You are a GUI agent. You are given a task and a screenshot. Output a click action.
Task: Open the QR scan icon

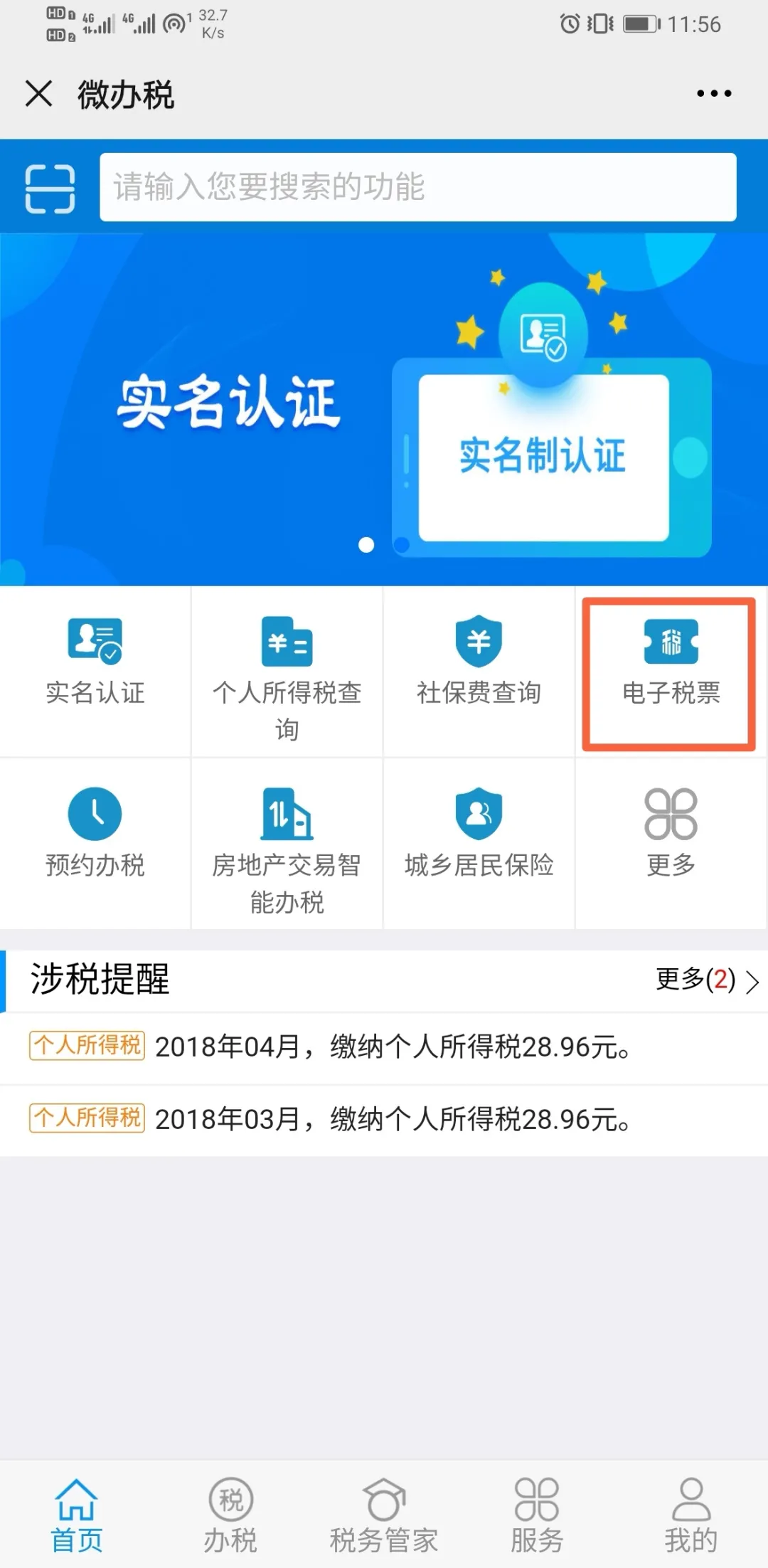coord(50,189)
